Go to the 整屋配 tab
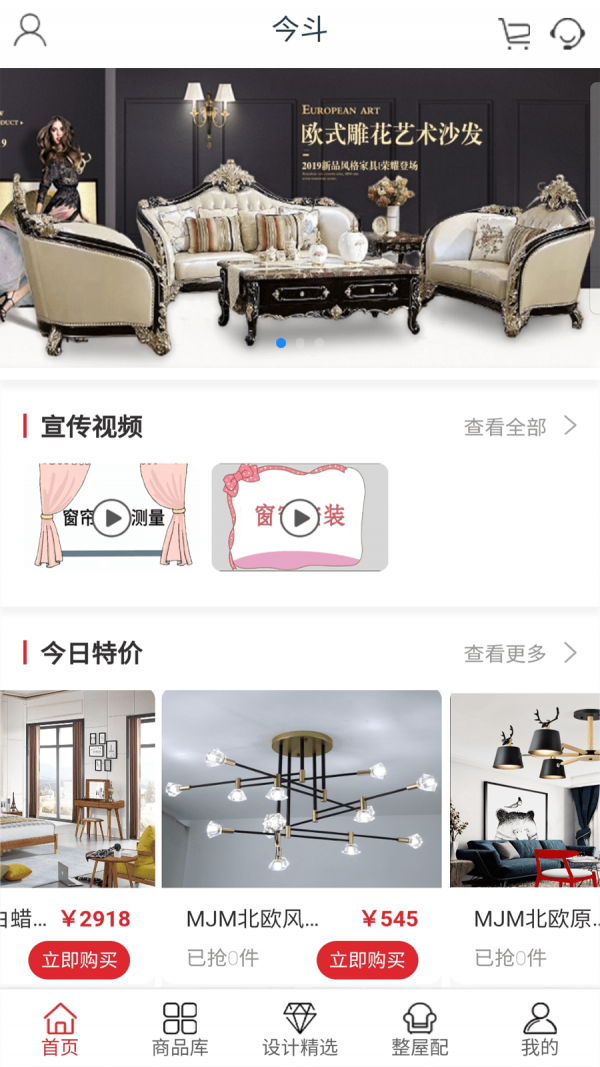Image resolution: width=600 pixels, height=1067 pixels. [x=420, y=1030]
